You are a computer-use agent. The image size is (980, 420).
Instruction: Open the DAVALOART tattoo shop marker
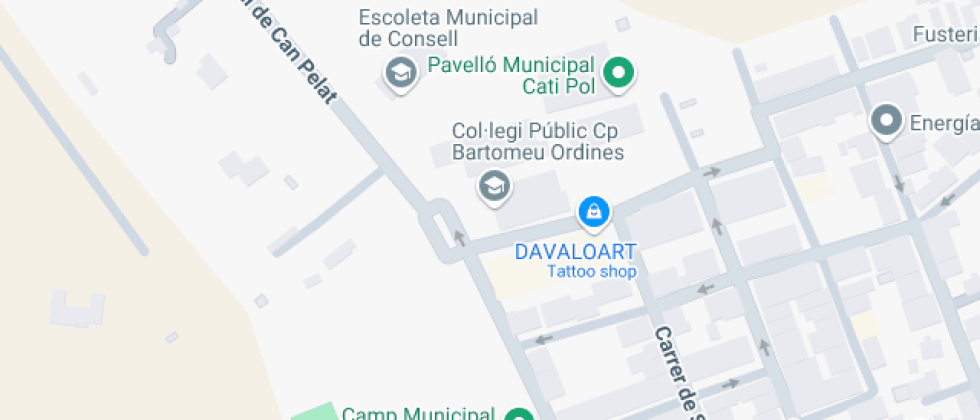pyautogui.click(x=594, y=211)
